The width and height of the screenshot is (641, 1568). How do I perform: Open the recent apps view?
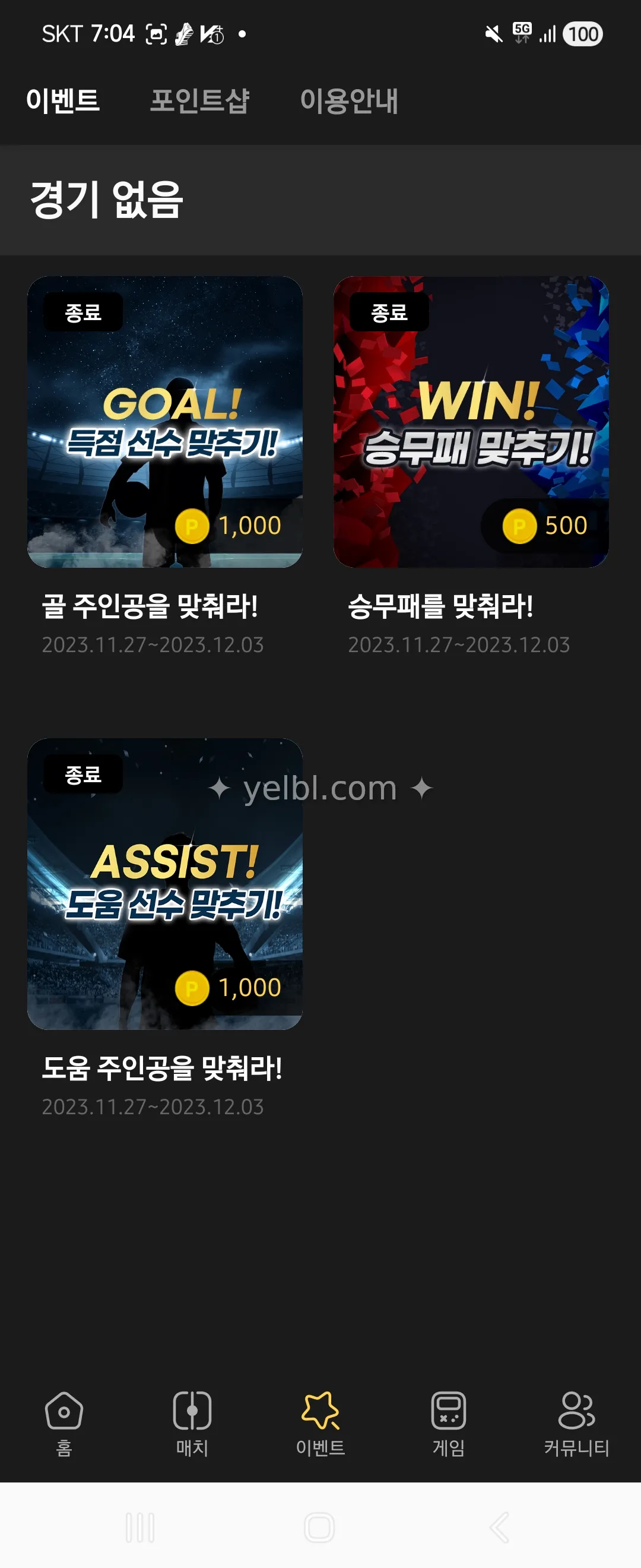coord(140,1527)
